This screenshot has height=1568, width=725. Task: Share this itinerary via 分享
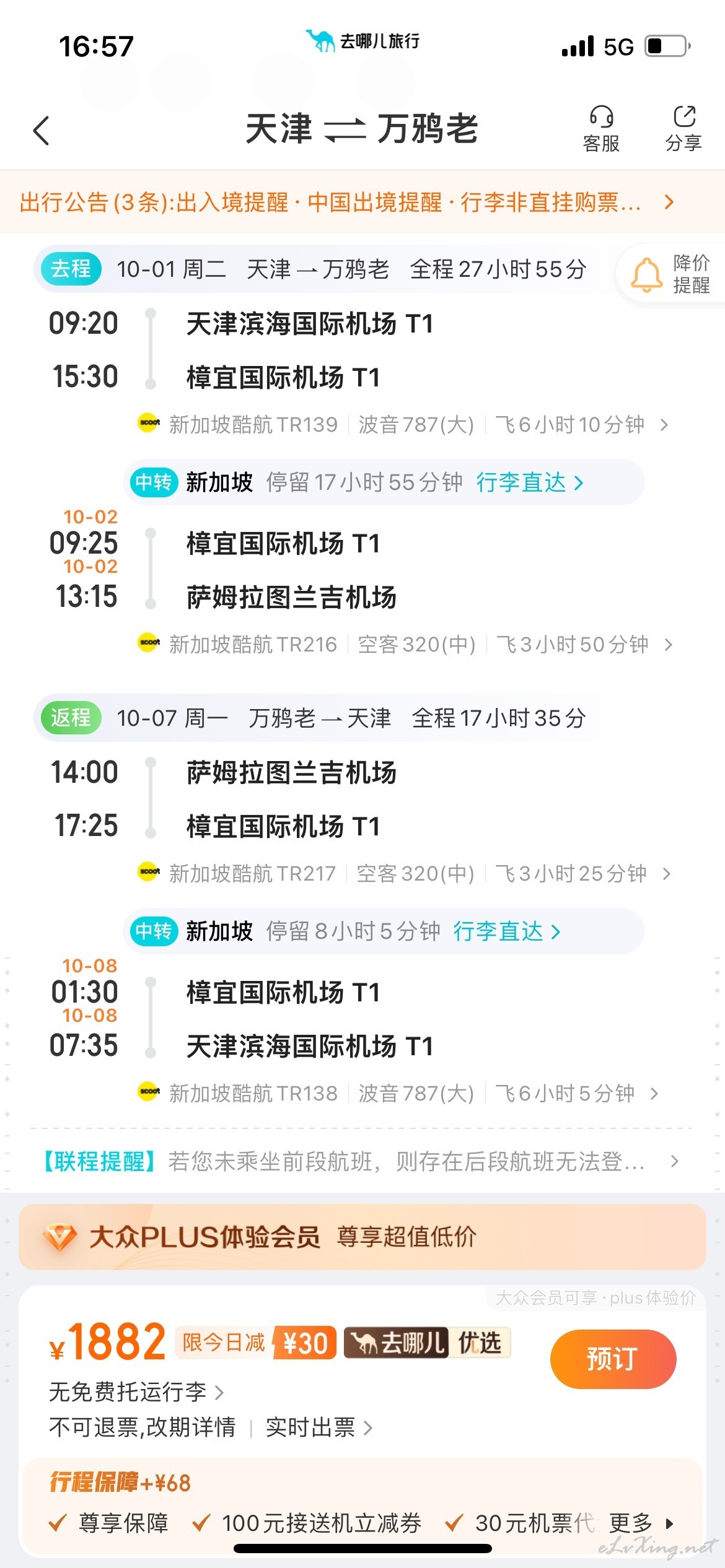point(683,129)
